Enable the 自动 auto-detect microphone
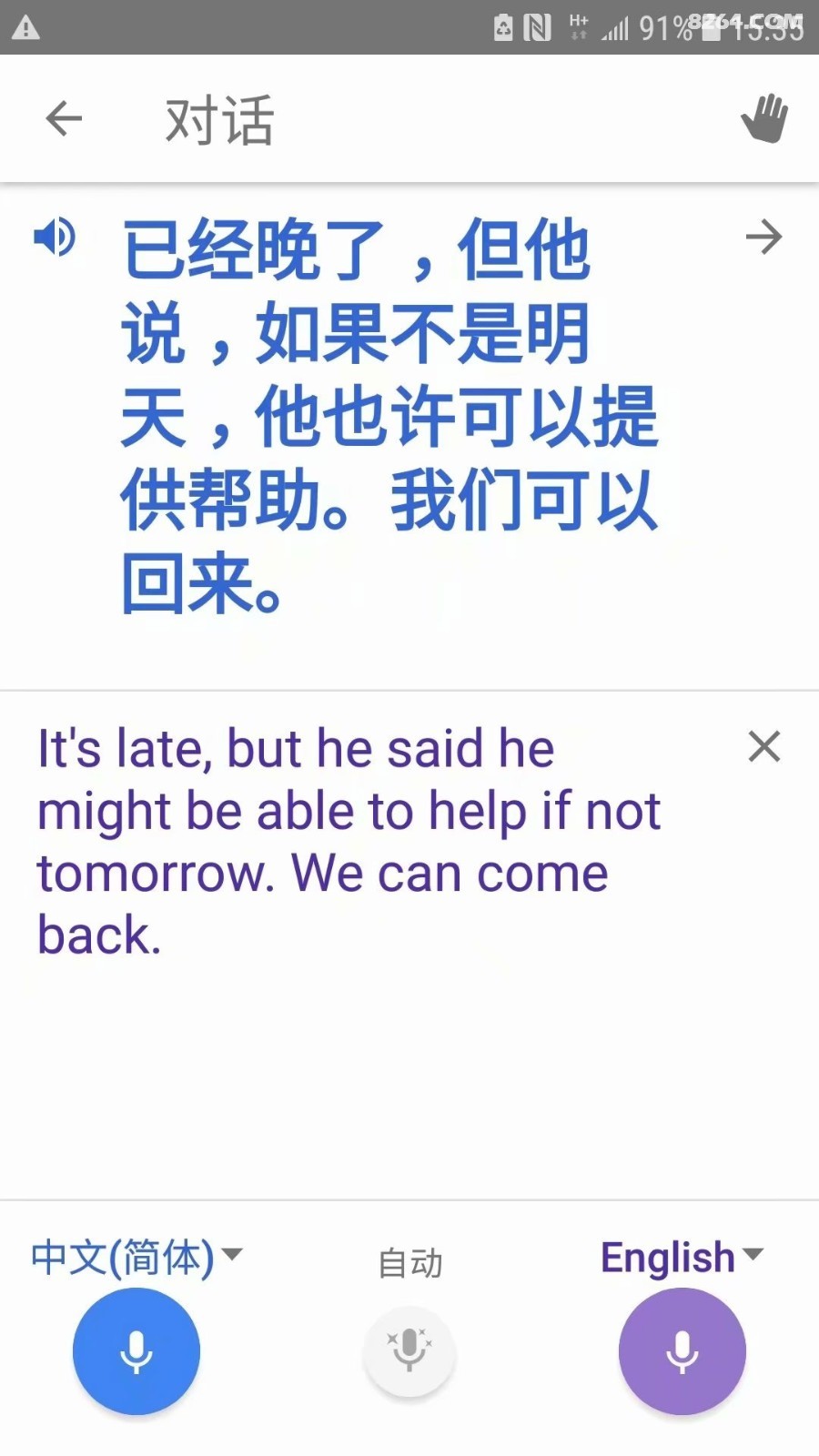 click(x=409, y=1351)
